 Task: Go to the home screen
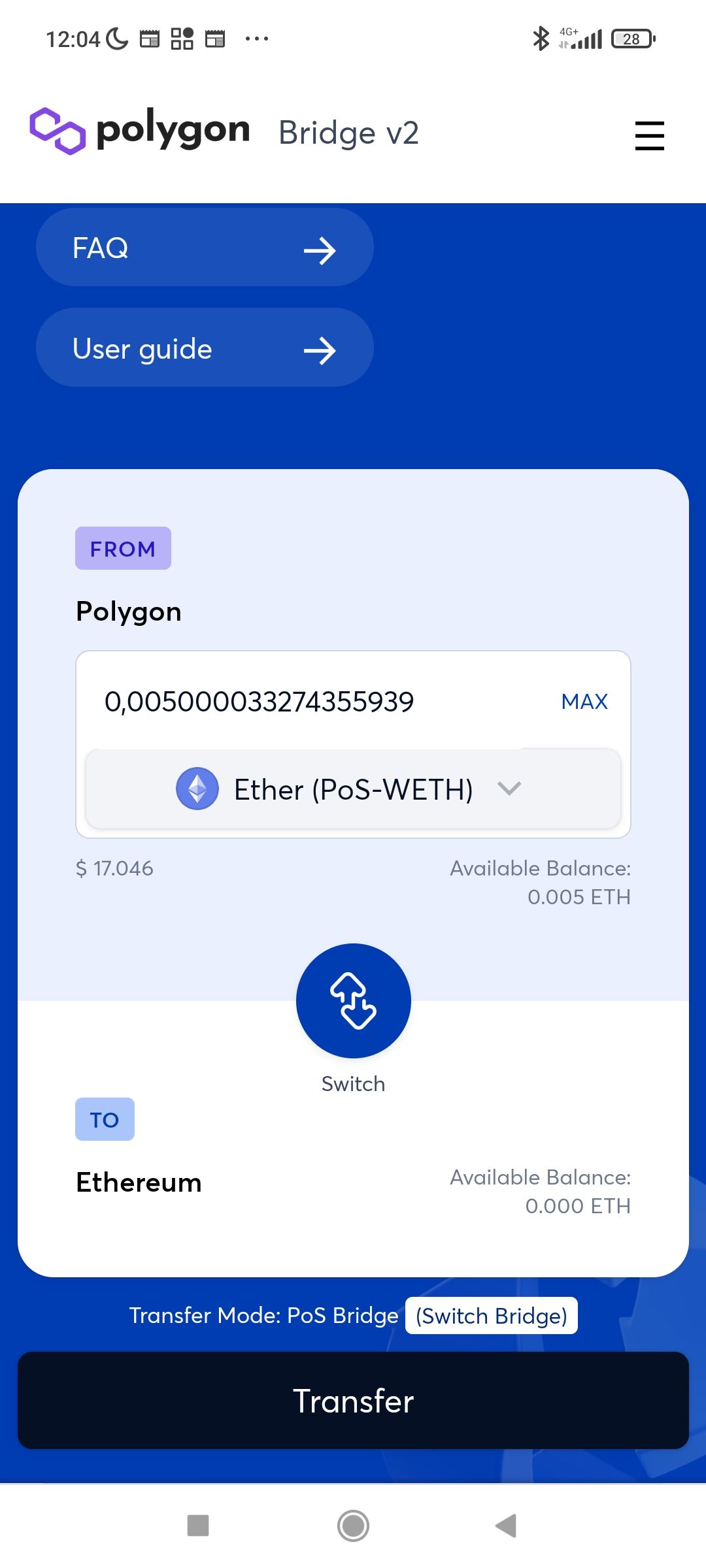pos(353,1526)
